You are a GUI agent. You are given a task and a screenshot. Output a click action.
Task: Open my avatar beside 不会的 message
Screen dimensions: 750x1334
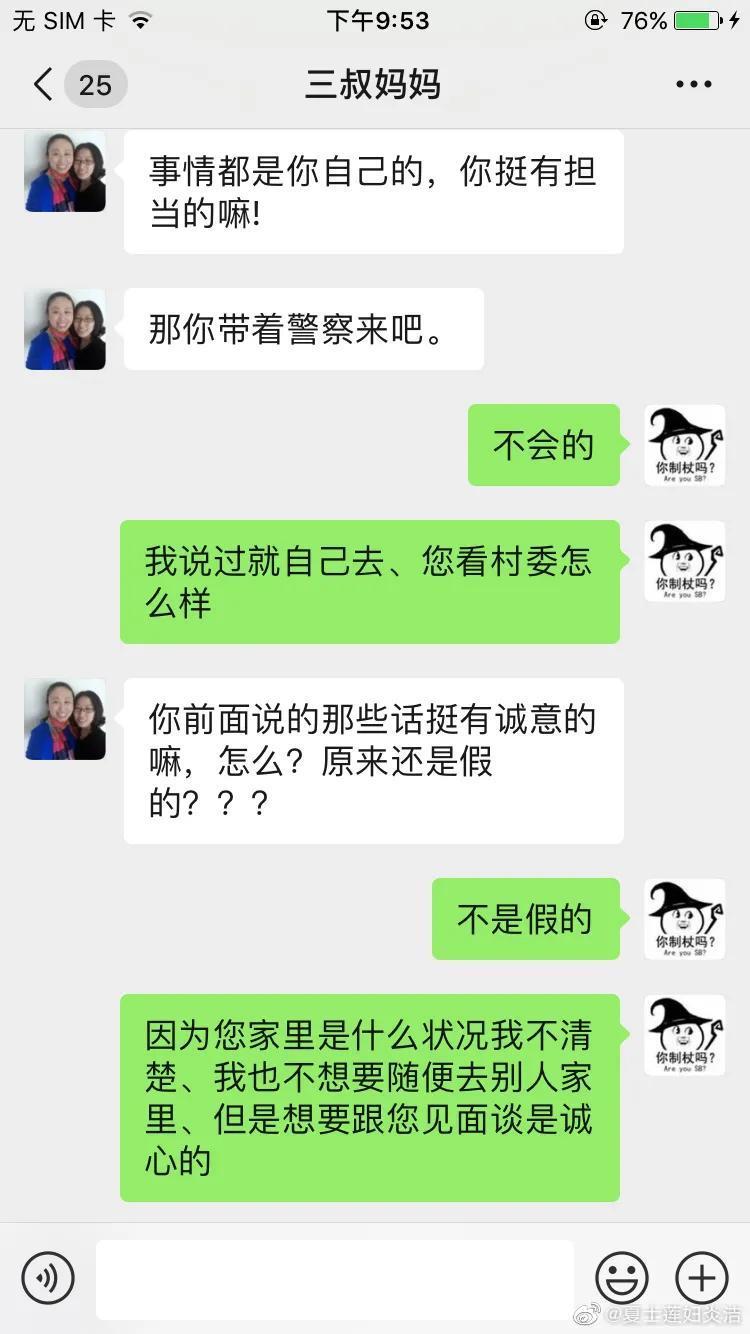pyautogui.click(x=684, y=445)
